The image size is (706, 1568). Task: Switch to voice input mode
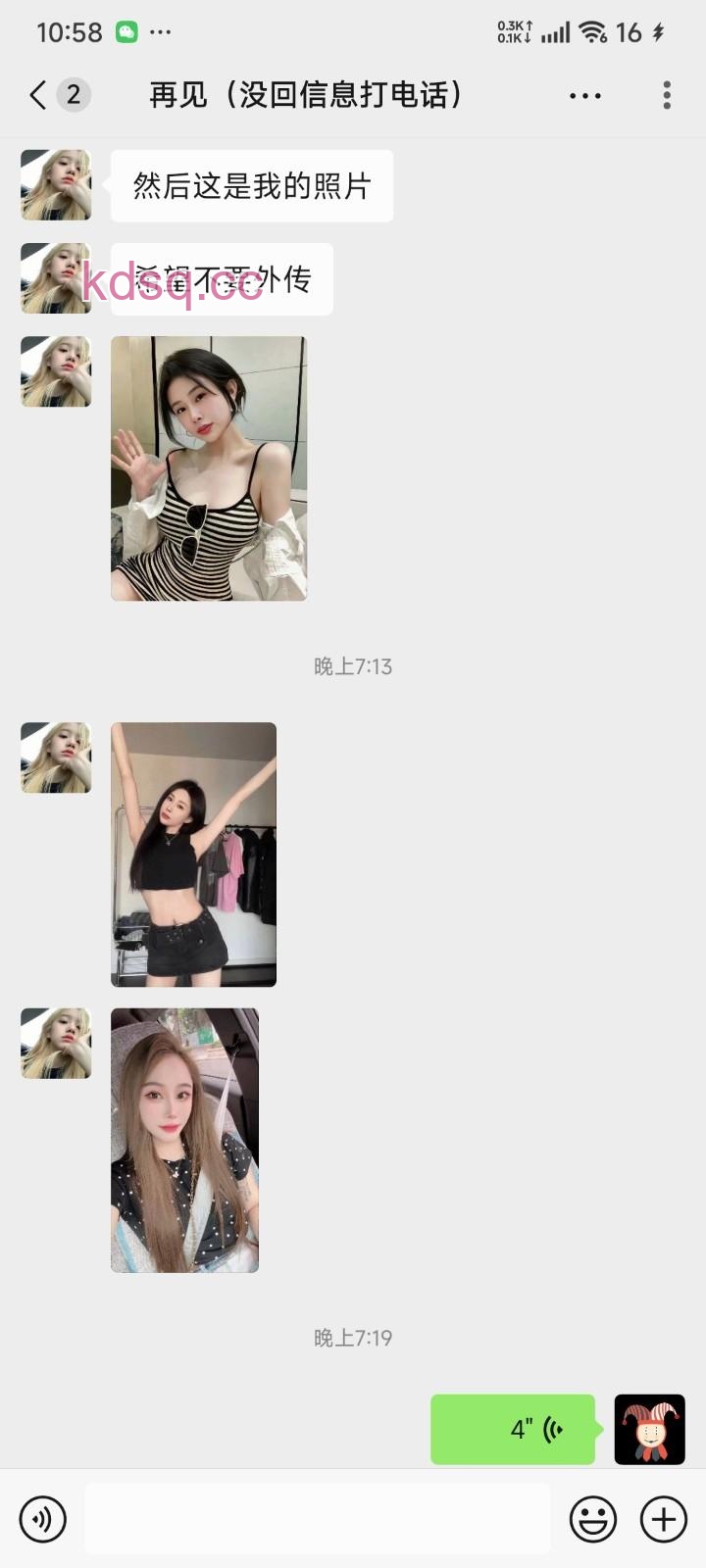(x=42, y=1520)
